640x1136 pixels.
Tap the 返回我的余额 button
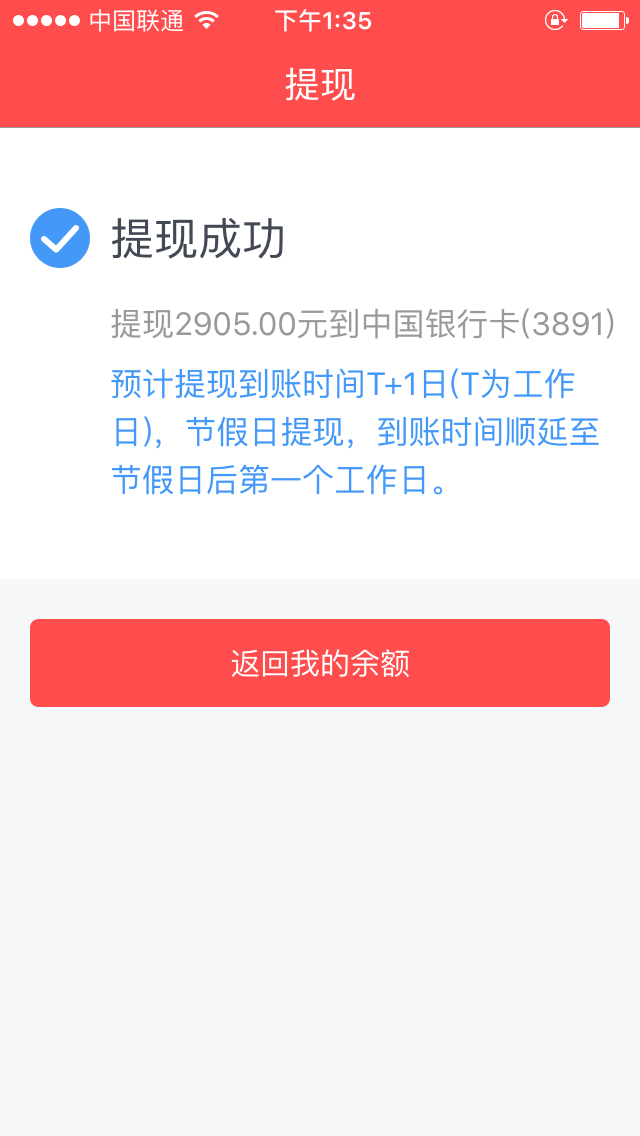click(320, 663)
